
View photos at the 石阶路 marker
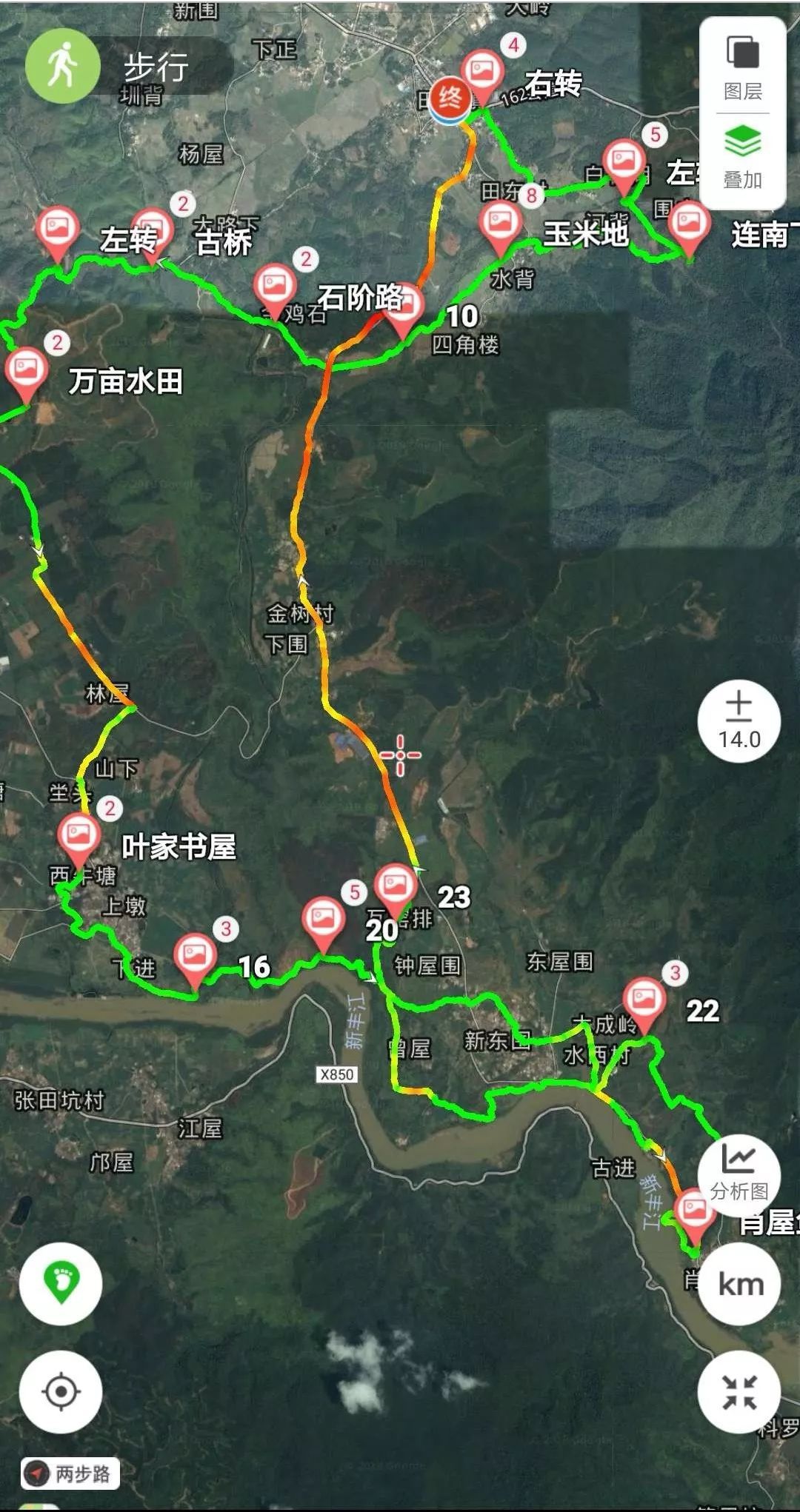(x=404, y=308)
